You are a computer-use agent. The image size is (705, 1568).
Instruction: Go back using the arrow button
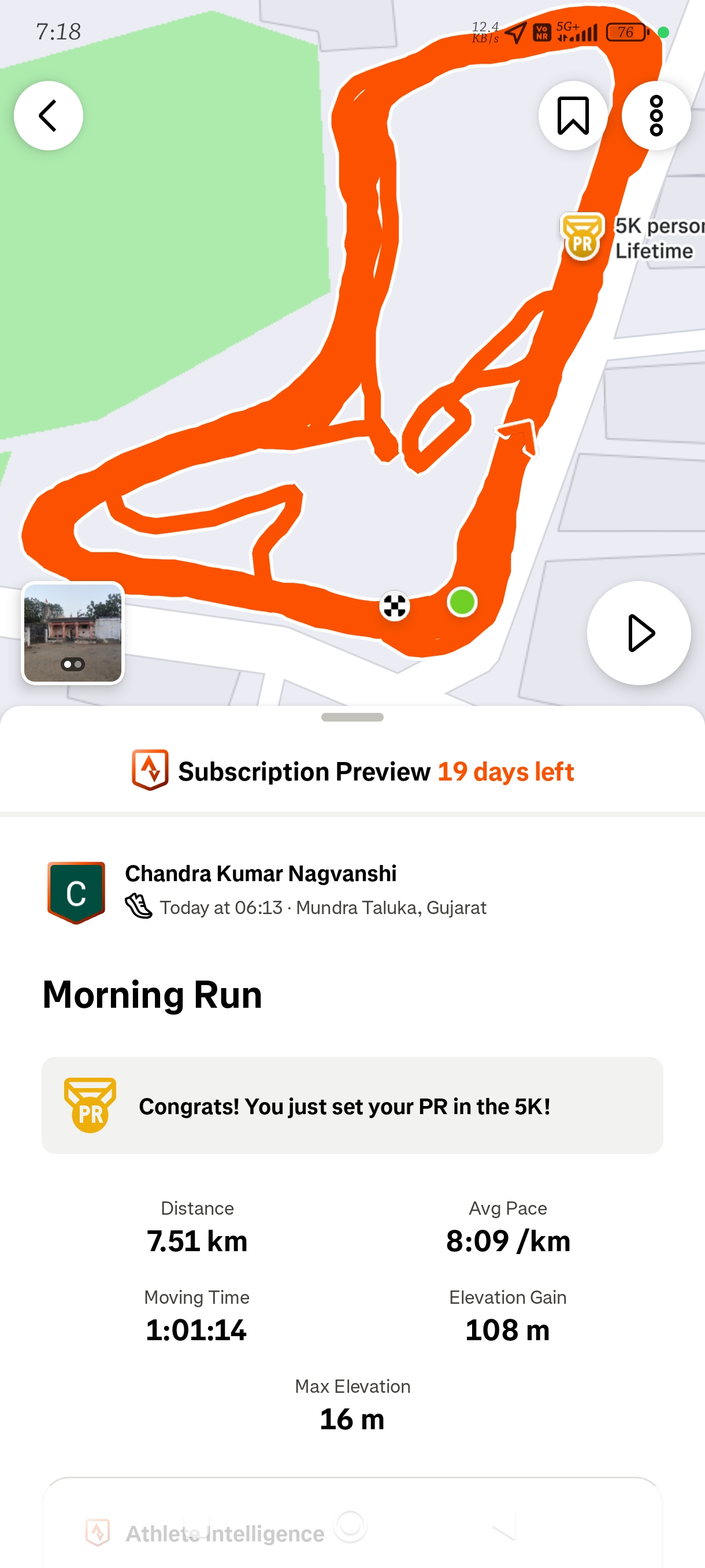(48, 116)
